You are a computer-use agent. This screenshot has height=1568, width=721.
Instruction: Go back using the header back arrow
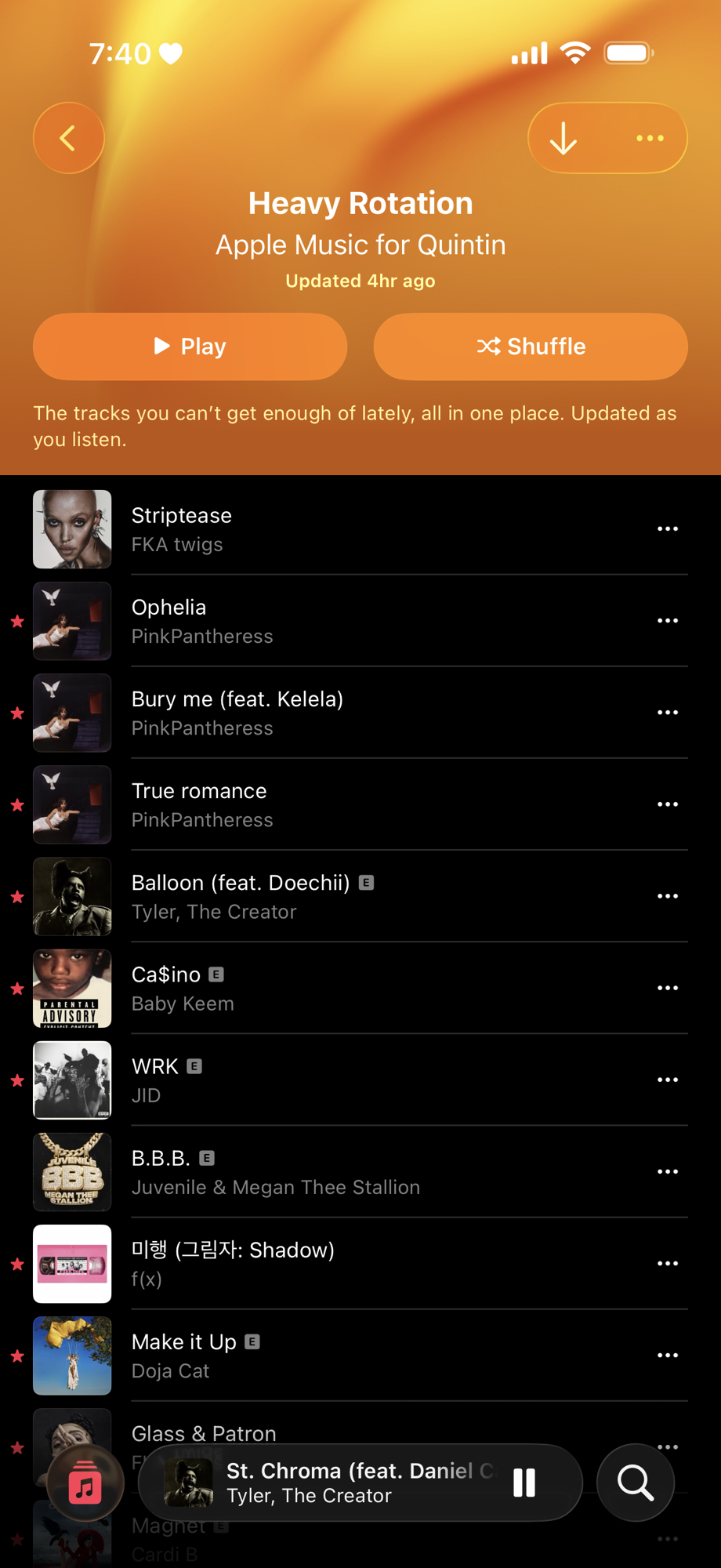[x=69, y=138]
